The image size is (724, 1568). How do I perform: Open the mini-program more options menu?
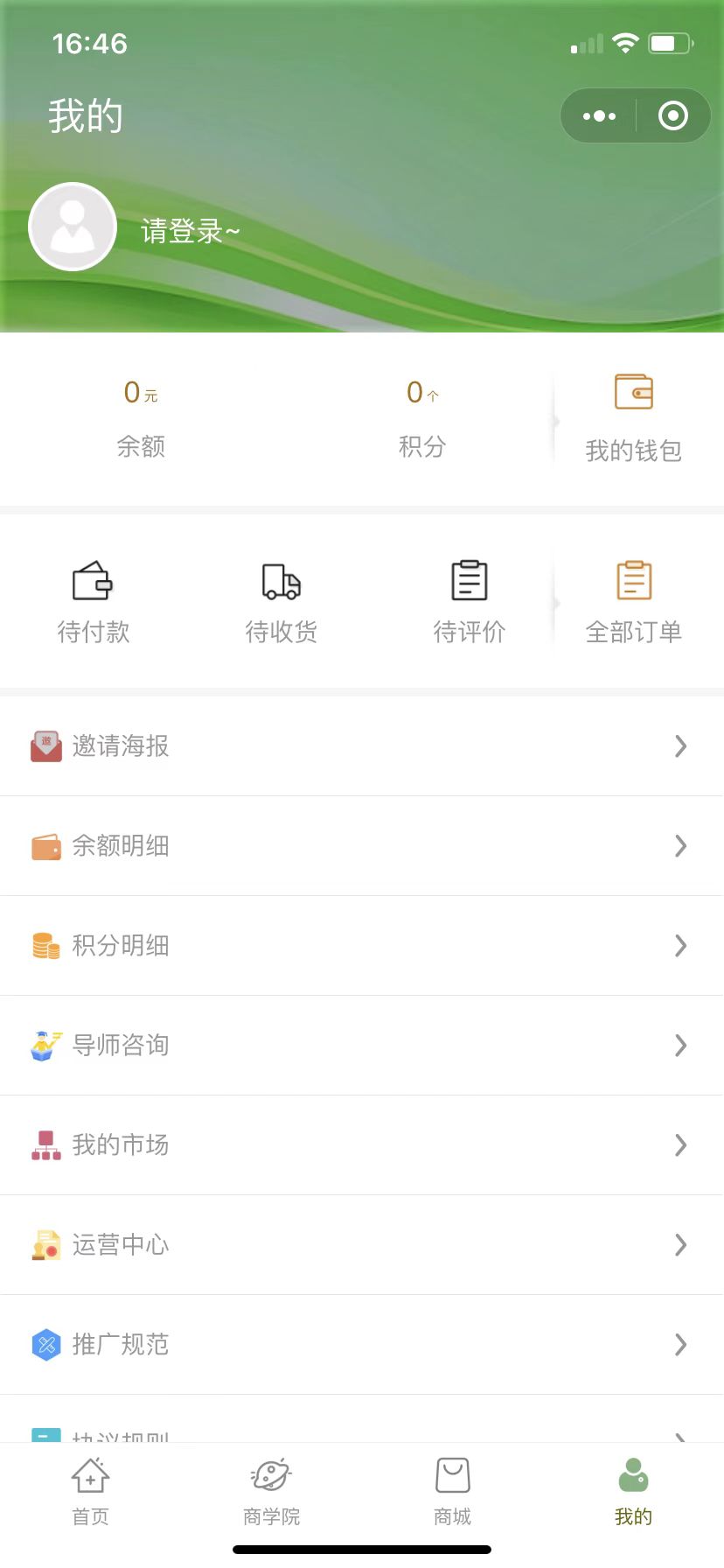point(598,115)
